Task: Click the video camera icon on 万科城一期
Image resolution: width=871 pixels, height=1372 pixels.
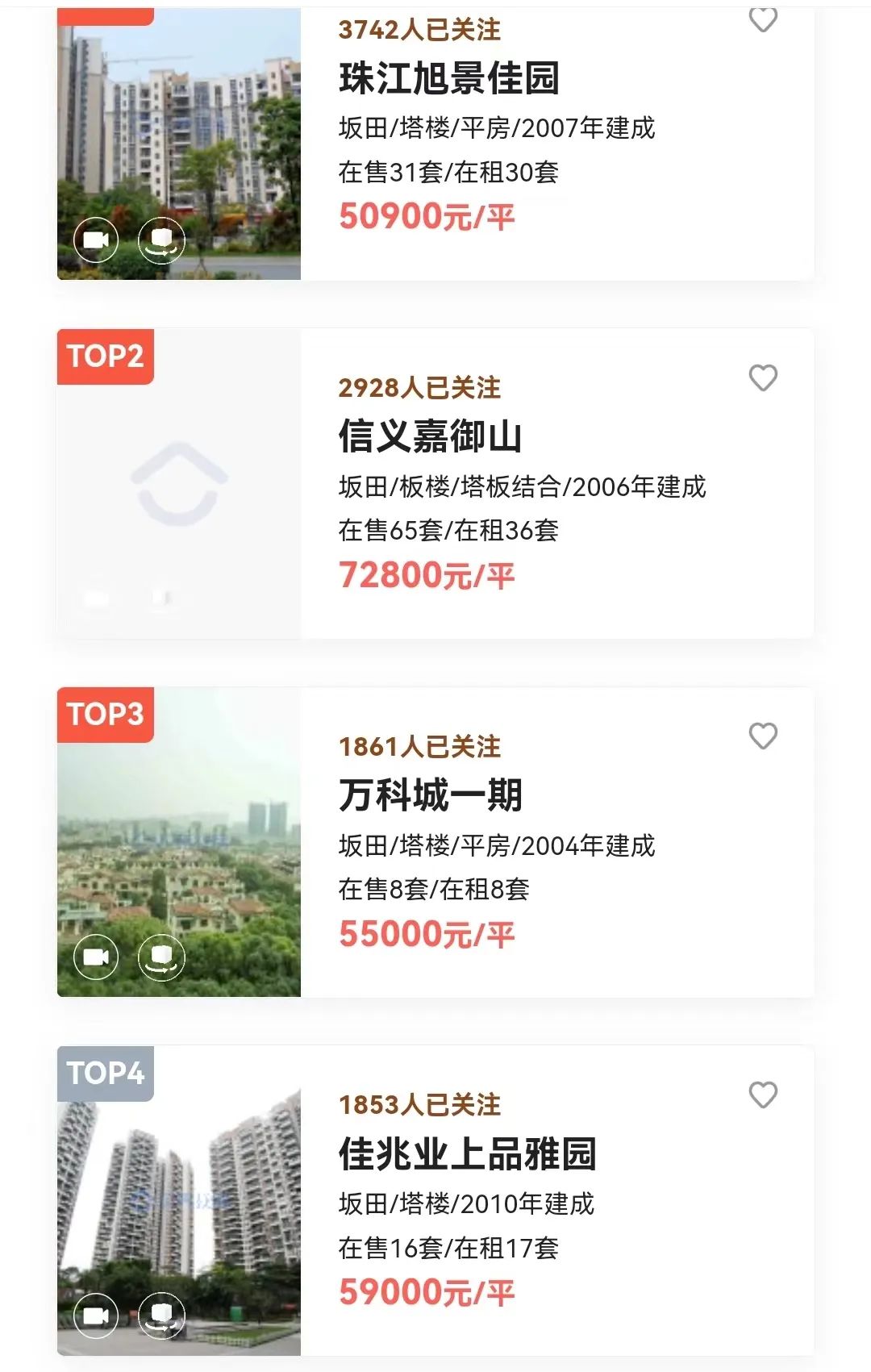Action: pyautogui.click(x=97, y=956)
